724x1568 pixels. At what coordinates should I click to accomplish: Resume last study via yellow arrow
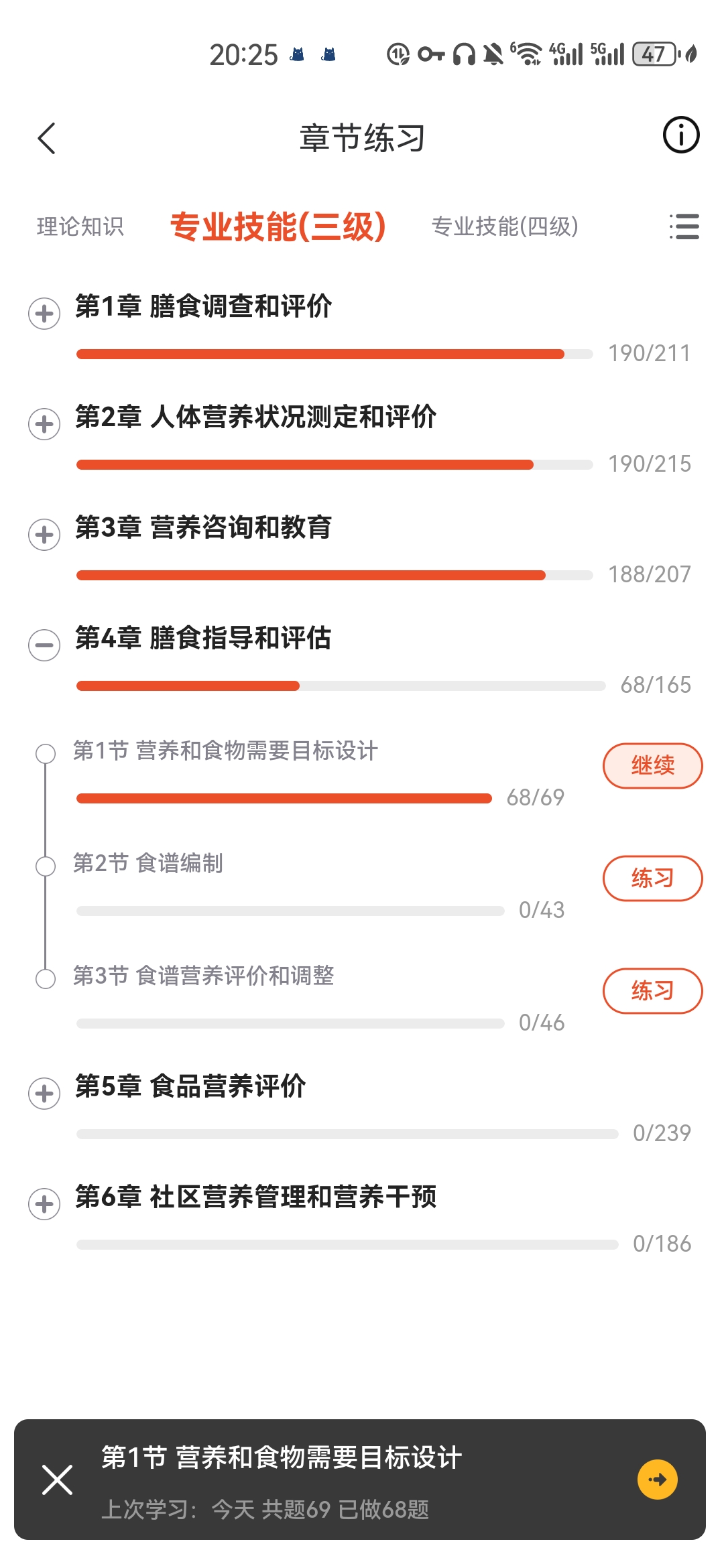click(x=657, y=1480)
